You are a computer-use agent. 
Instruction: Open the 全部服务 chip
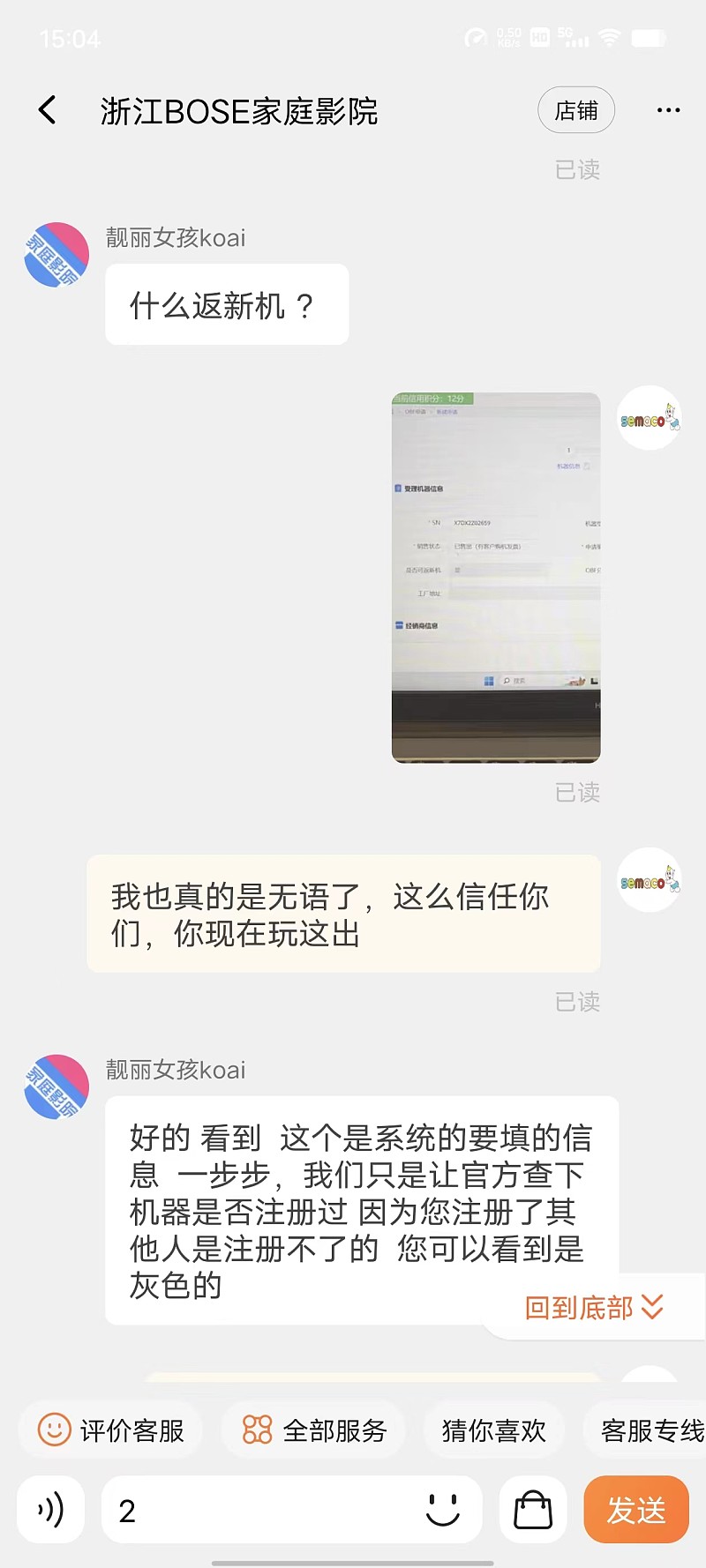[315, 1430]
